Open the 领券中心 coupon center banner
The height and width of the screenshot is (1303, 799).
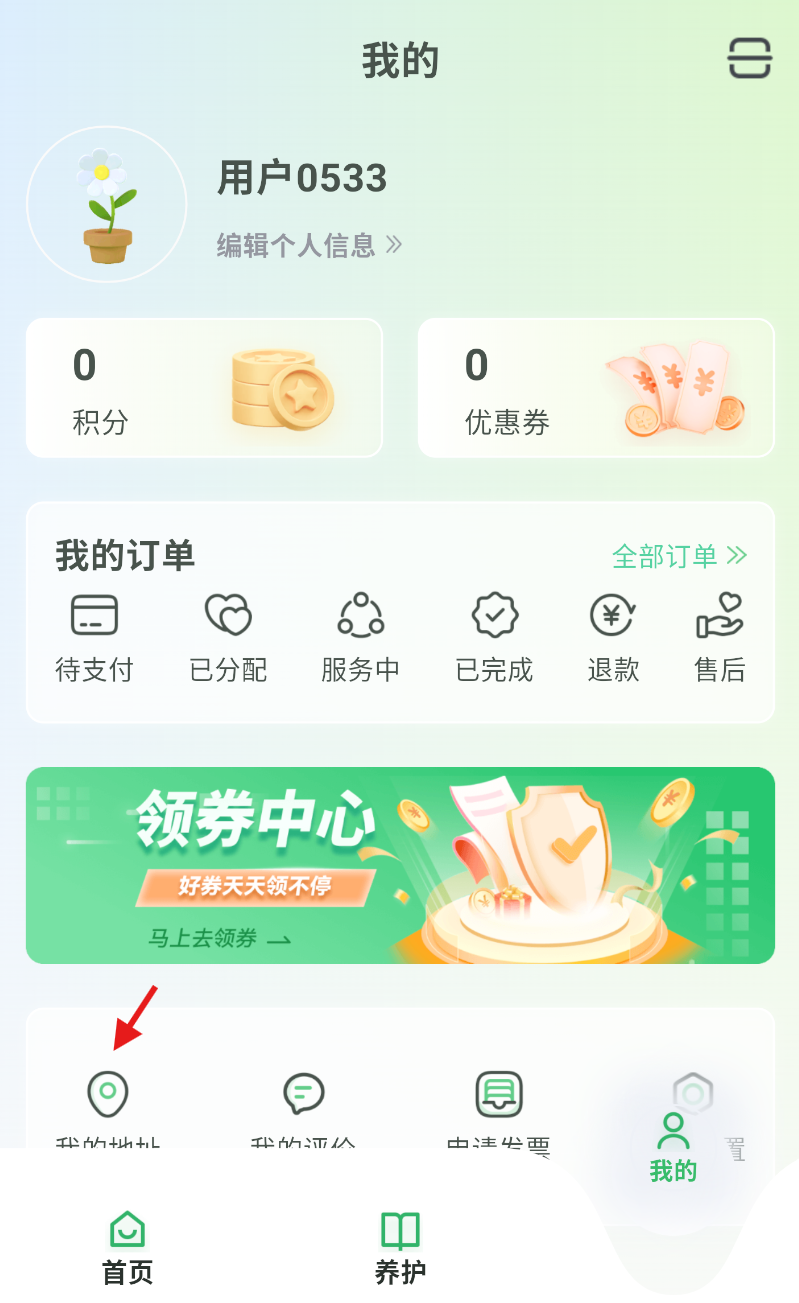click(x=400, y=865)
